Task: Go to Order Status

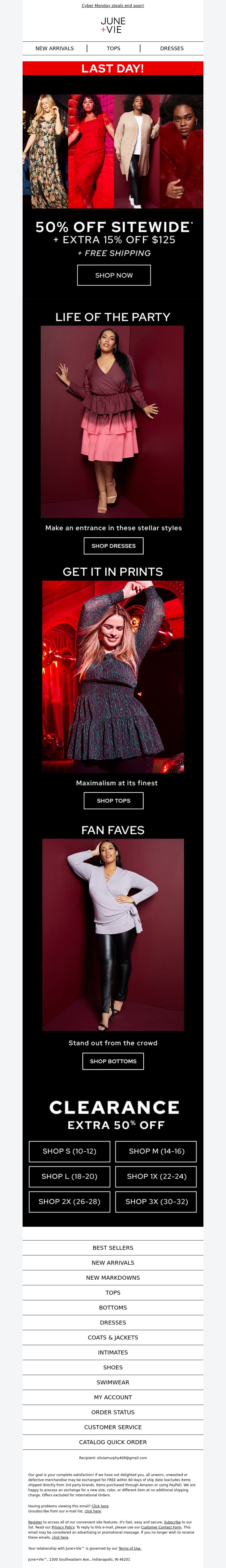Action: point(113,1411)
